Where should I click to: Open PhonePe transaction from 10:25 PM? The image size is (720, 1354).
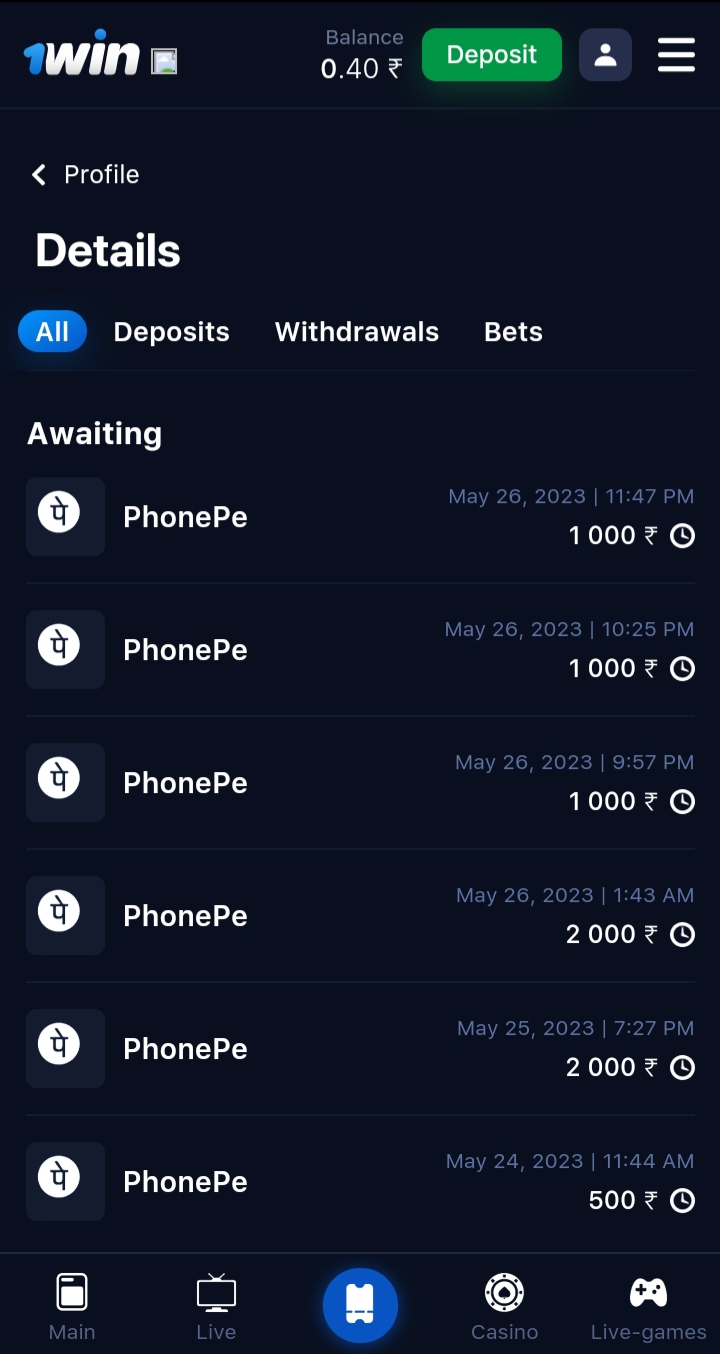360,650
